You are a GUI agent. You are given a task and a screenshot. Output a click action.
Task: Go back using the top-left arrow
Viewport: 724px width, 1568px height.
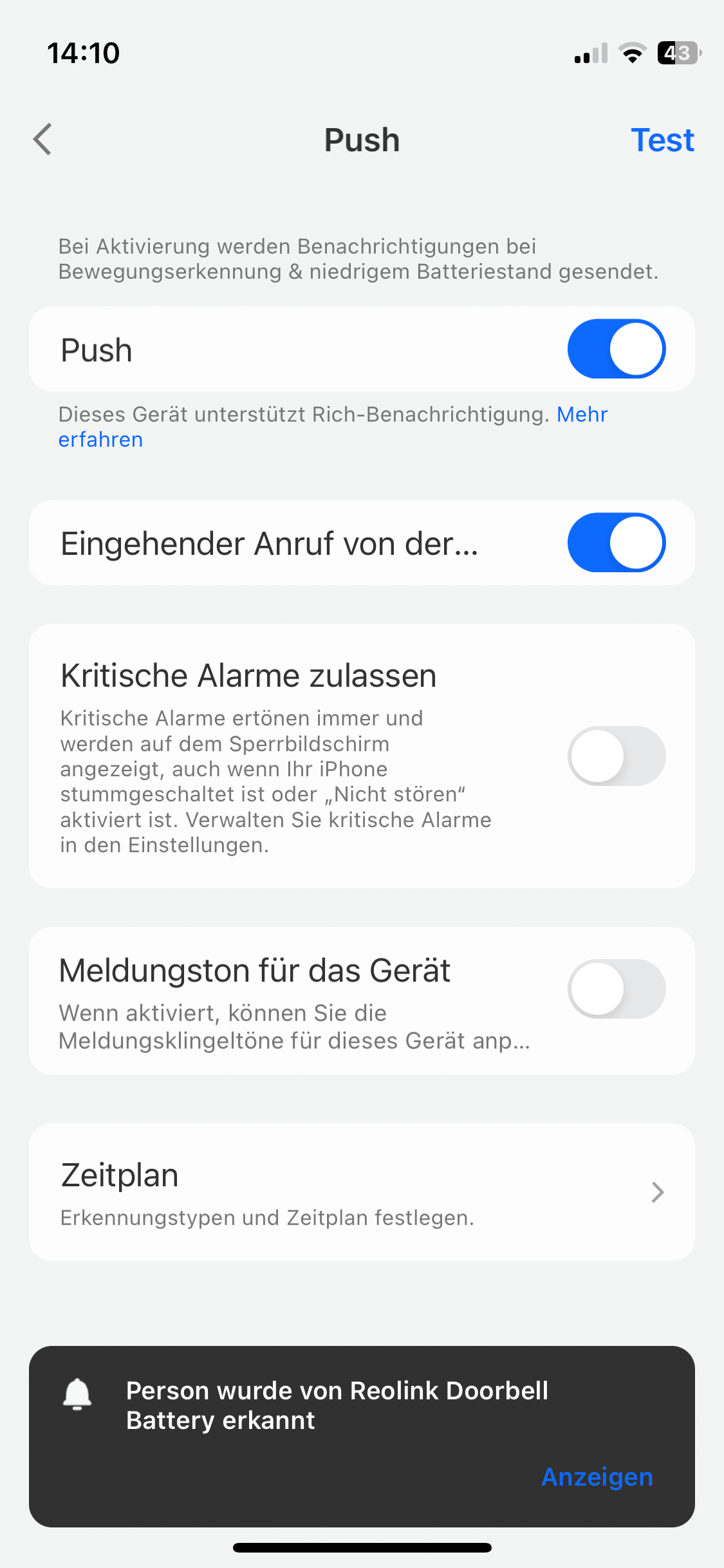[42, 140]
